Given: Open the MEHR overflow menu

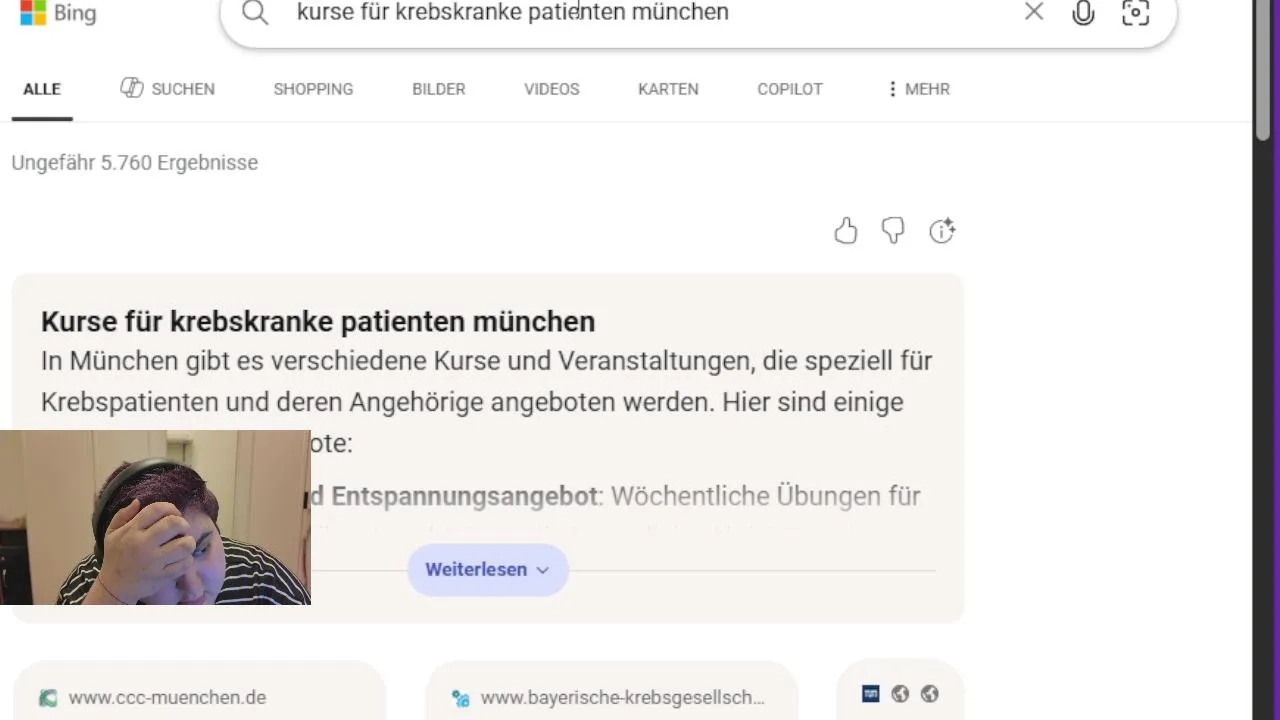Looking at the screenshot, I should coord(917,89).
